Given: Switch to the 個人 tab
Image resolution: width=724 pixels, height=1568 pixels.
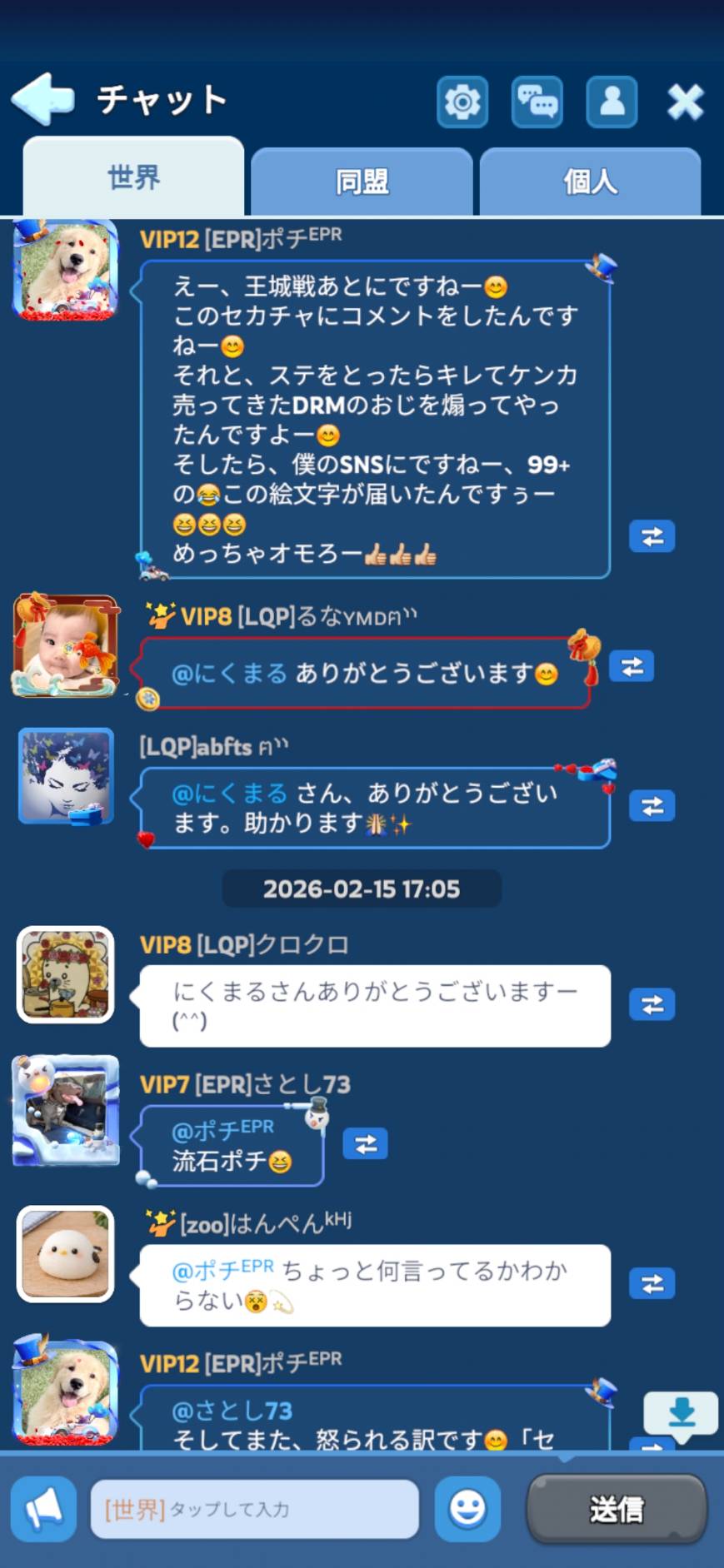Looking at the screenshot, I should tap(590, 182).
